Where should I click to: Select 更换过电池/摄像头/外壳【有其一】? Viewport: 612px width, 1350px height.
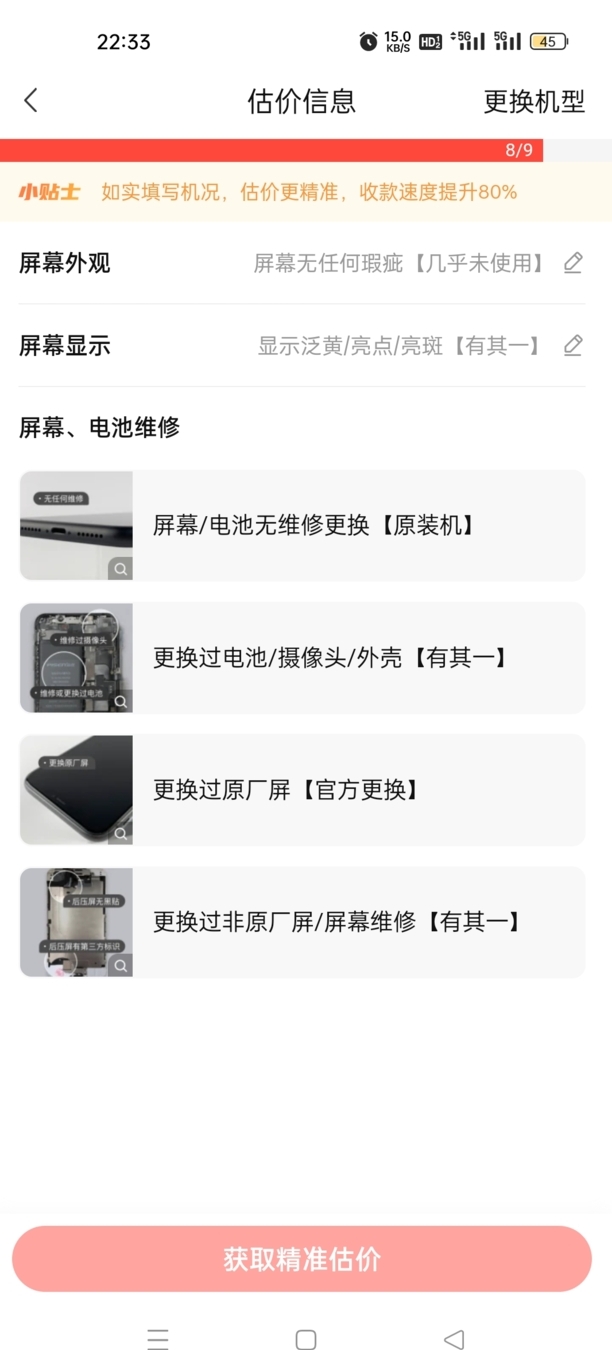click(358, 657)
